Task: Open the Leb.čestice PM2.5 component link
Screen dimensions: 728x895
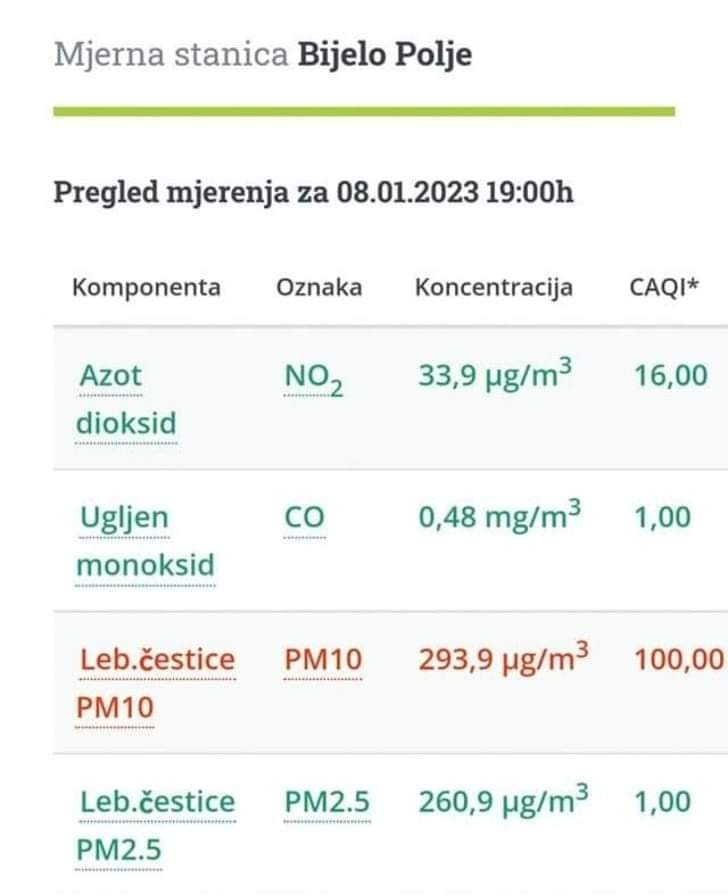Action: coord(155,825)
